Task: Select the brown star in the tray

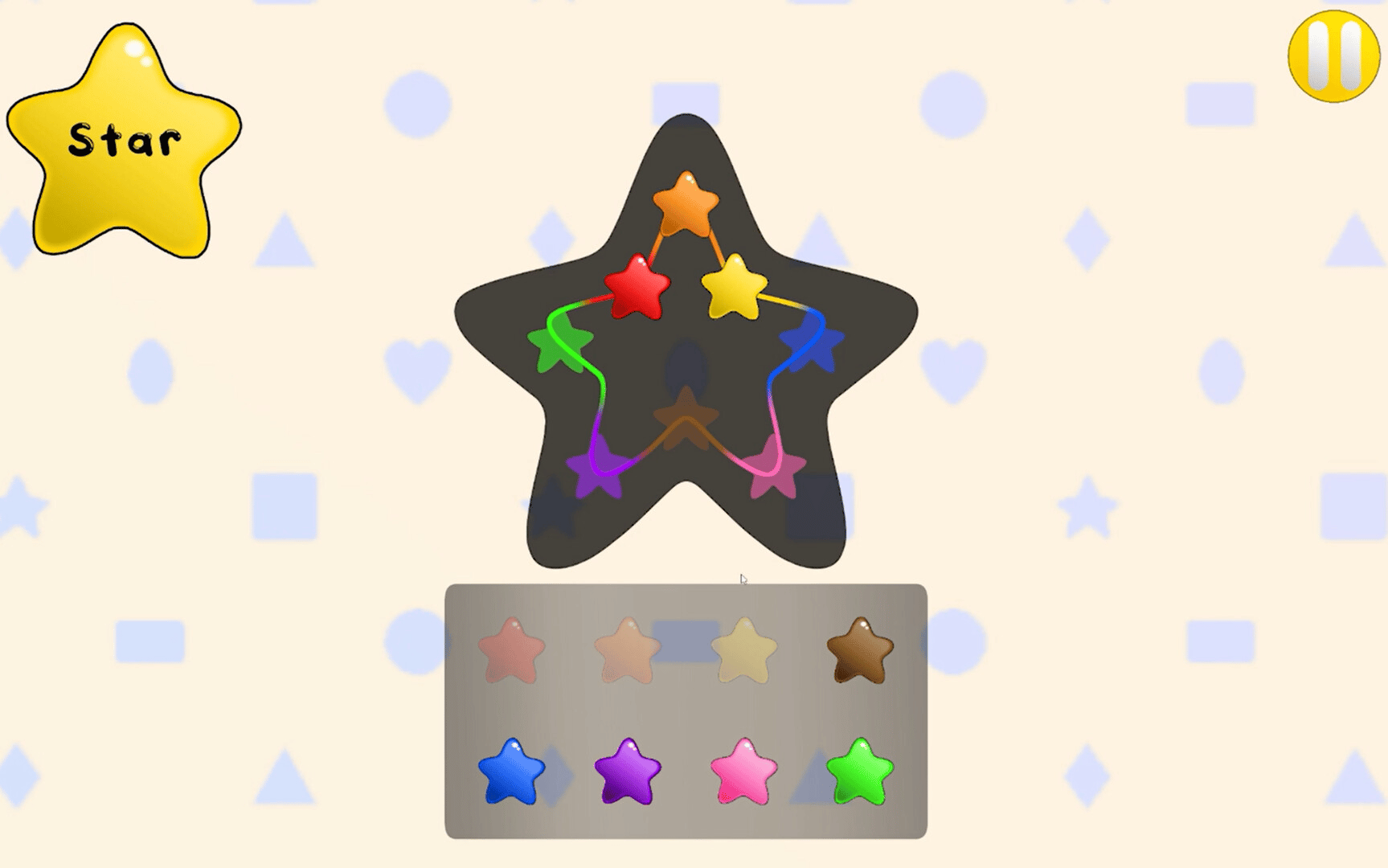Action: (x=860, y=652)
